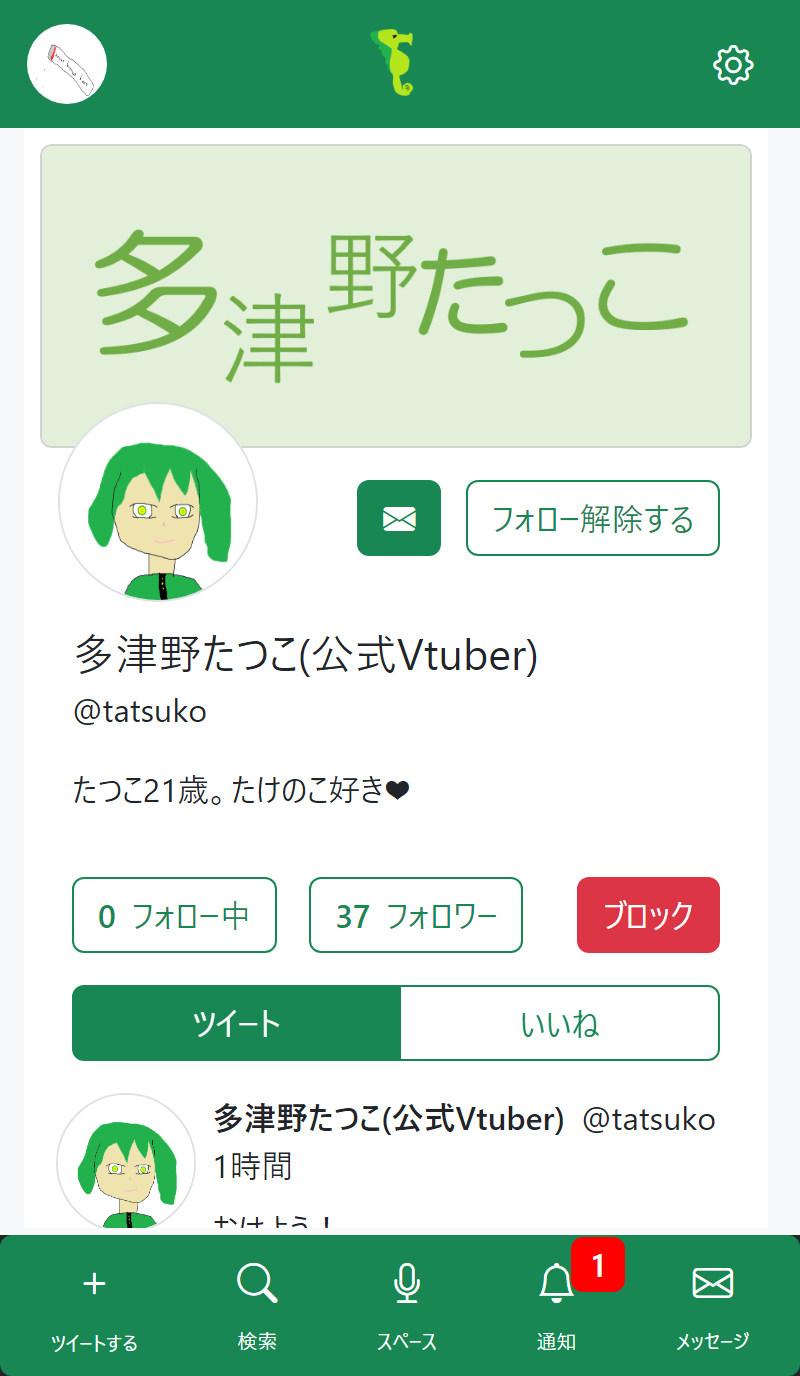Open @tatsuko's profile handle
Viewport: 800px width, 1376px height.
140,711
